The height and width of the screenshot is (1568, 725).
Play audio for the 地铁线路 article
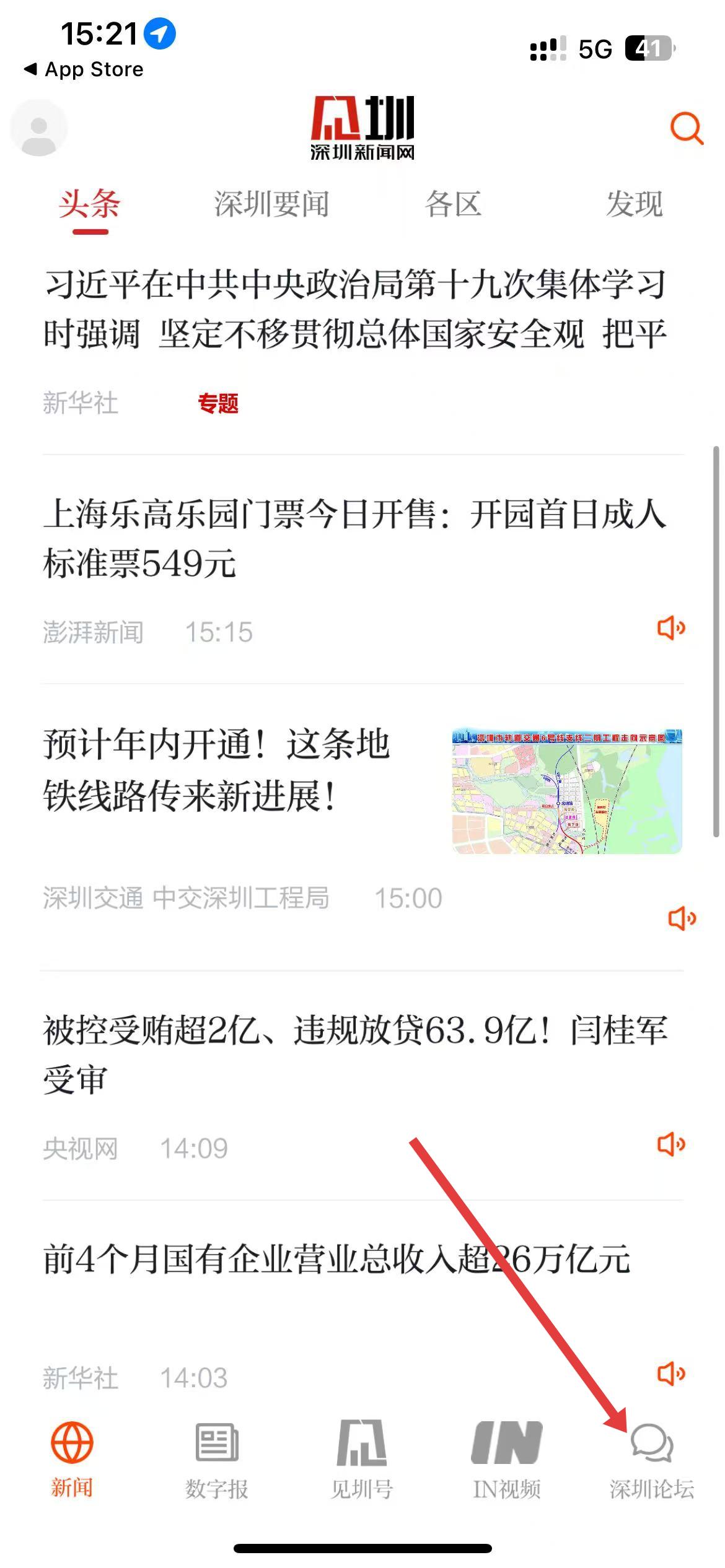tap(682, 918)
